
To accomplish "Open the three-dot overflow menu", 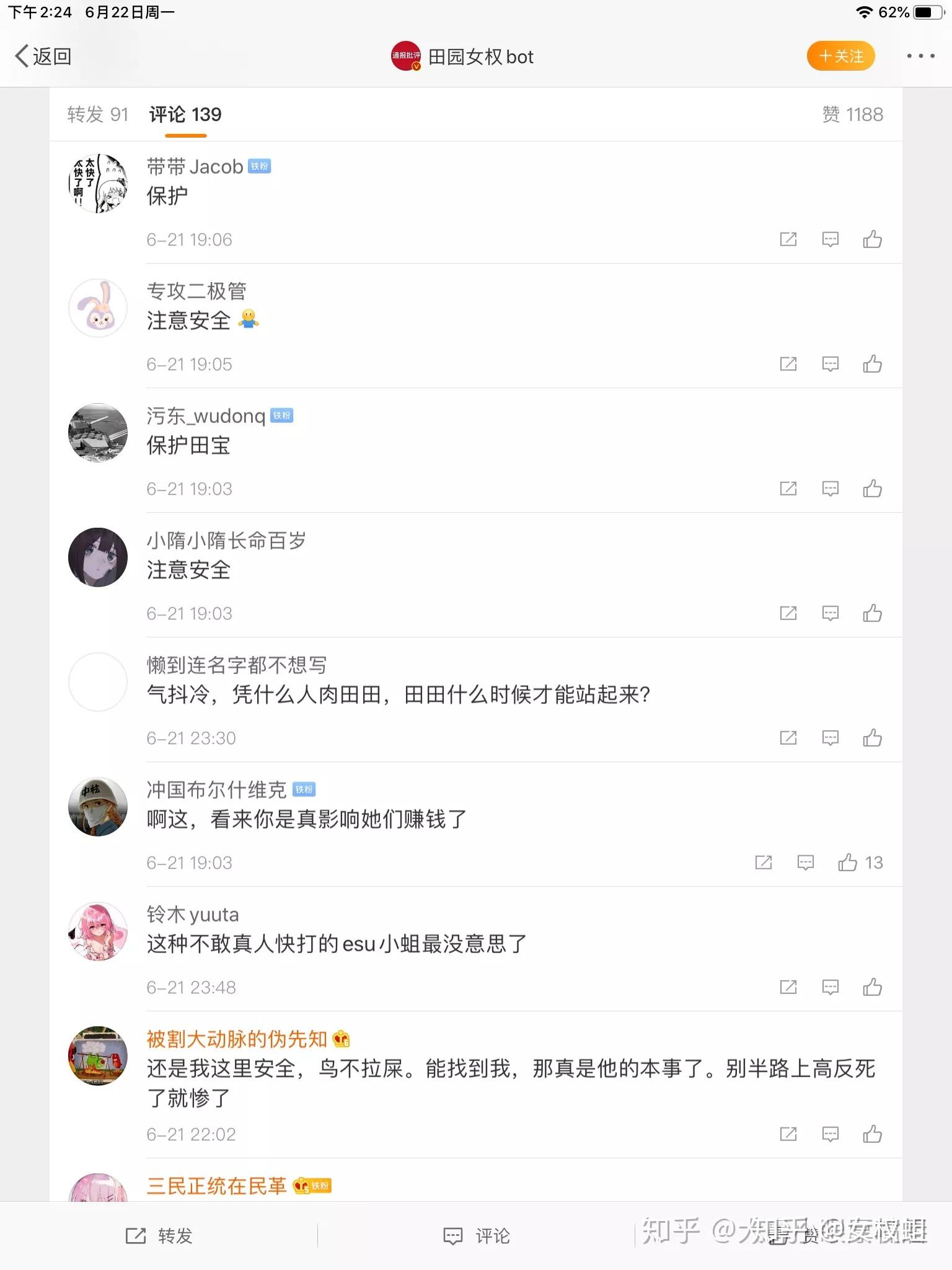I will [x=920, y=56].
